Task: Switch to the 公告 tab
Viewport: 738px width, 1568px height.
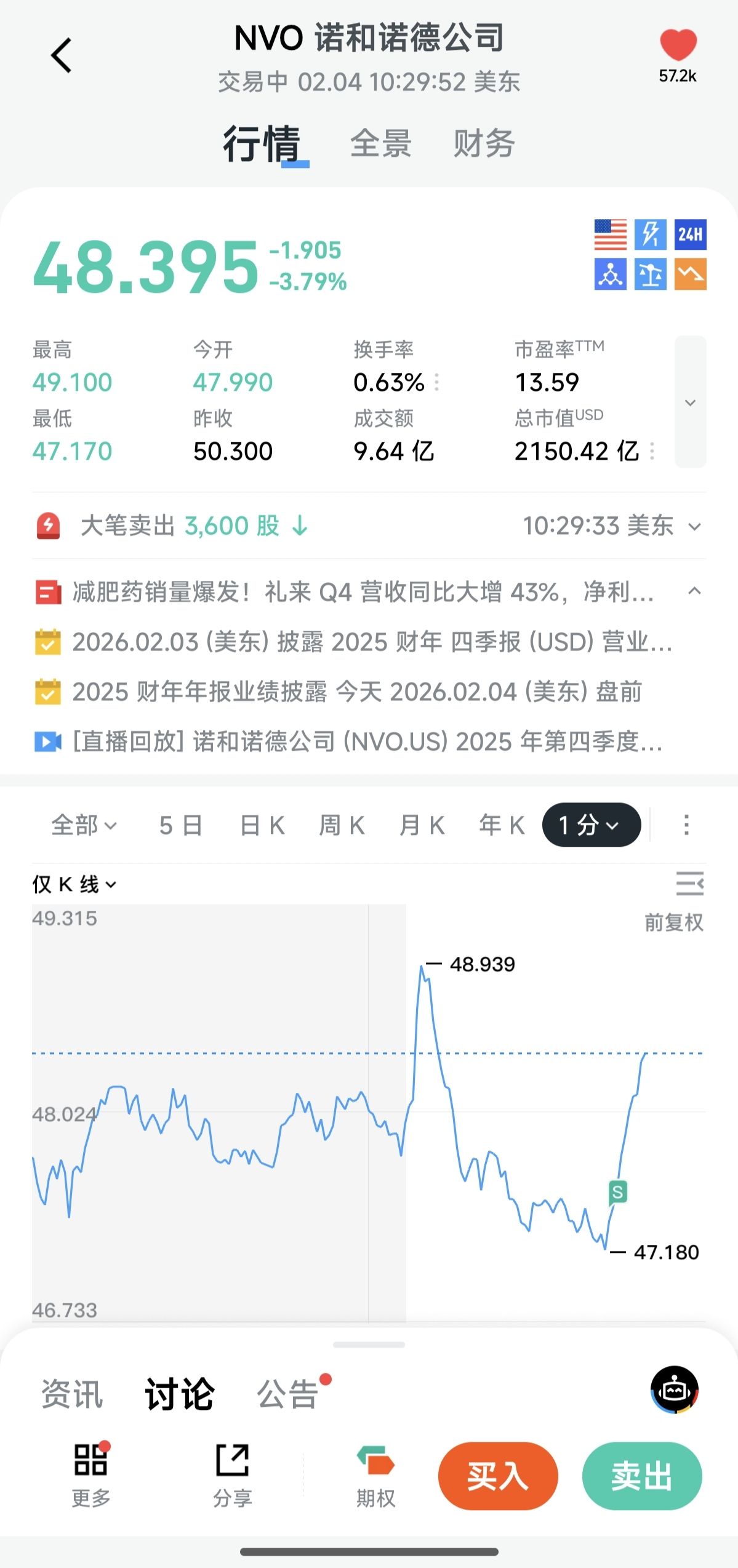Action: pos(287,1394)
